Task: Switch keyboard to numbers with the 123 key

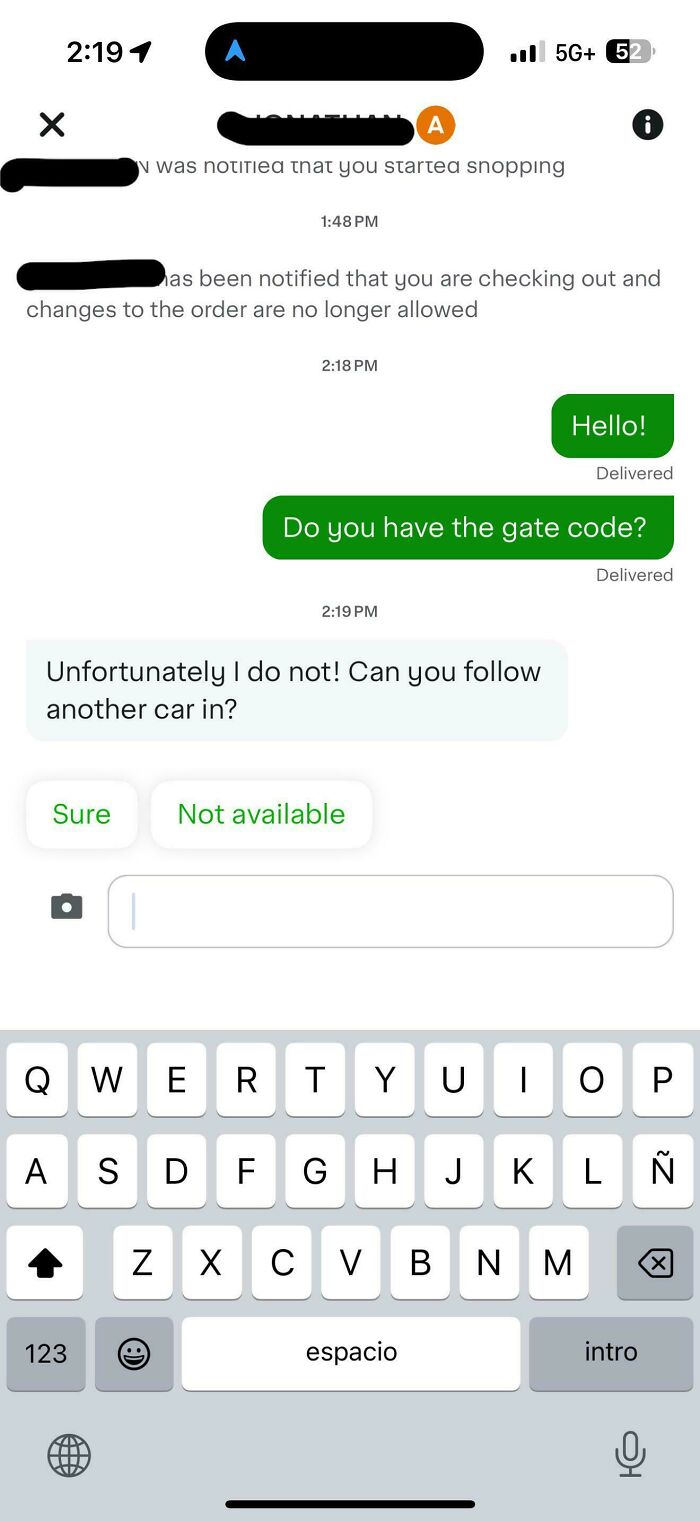Action: (x=46, y=1353)
